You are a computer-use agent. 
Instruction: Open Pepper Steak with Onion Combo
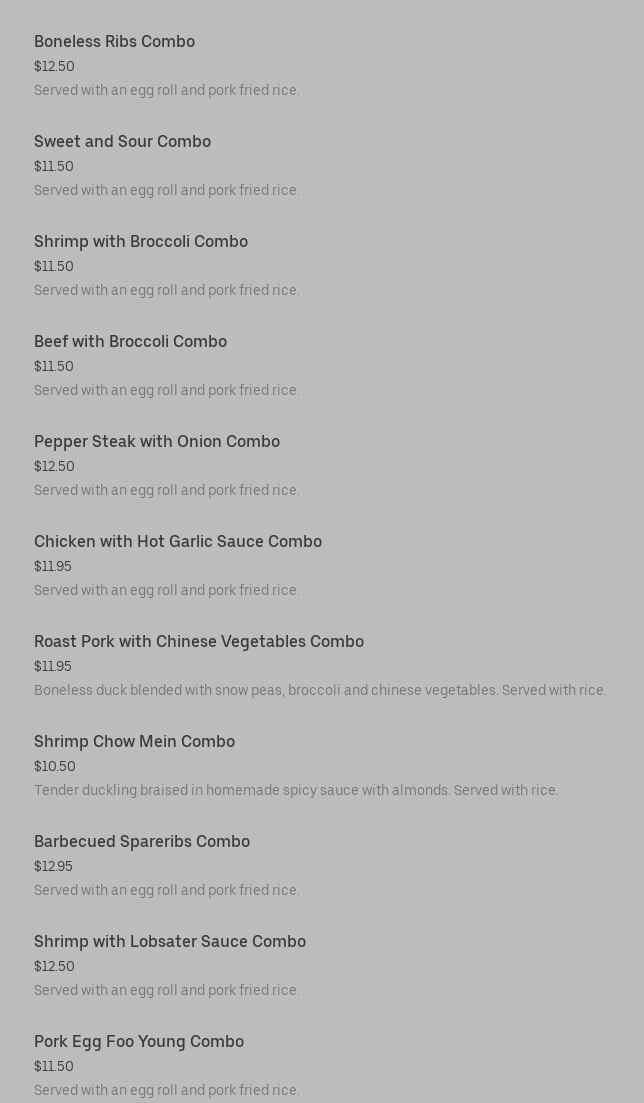[157, 442]
